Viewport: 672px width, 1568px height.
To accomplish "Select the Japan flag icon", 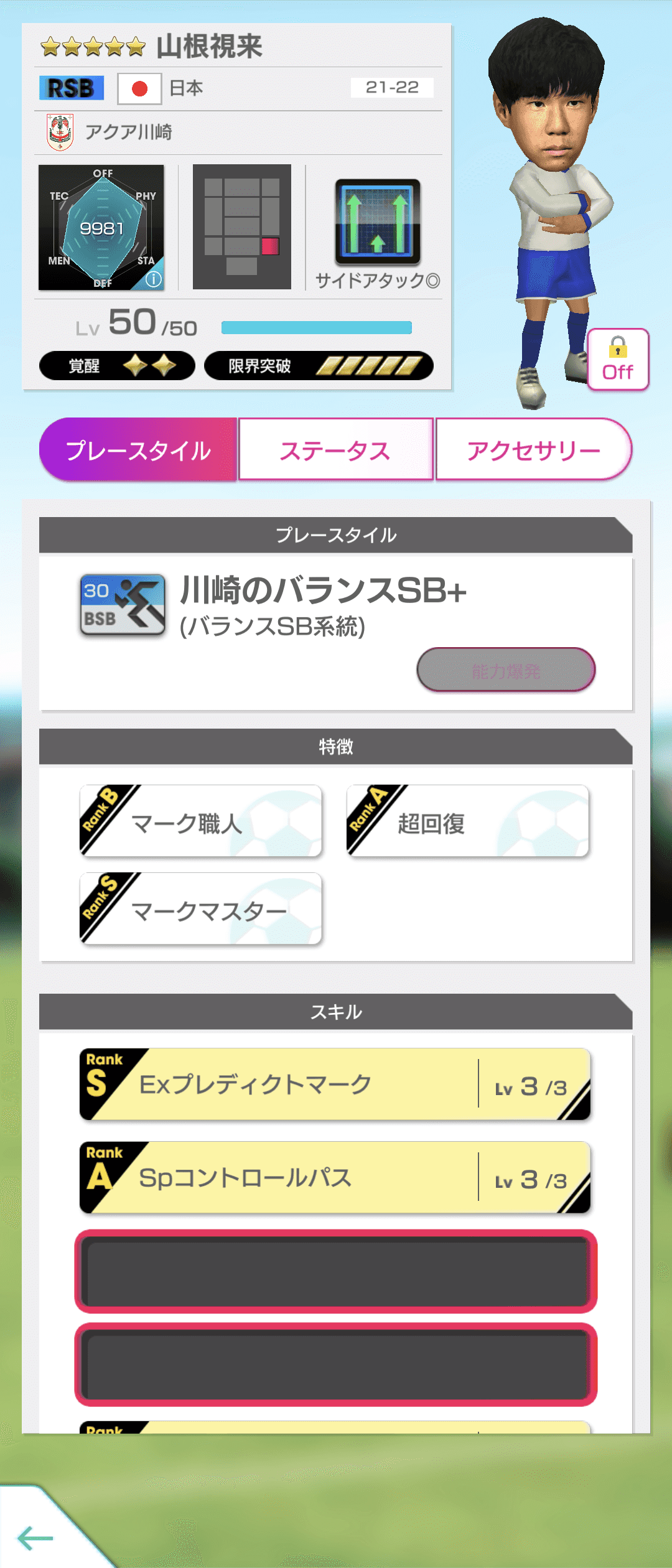I will click(x=139, y=88).
